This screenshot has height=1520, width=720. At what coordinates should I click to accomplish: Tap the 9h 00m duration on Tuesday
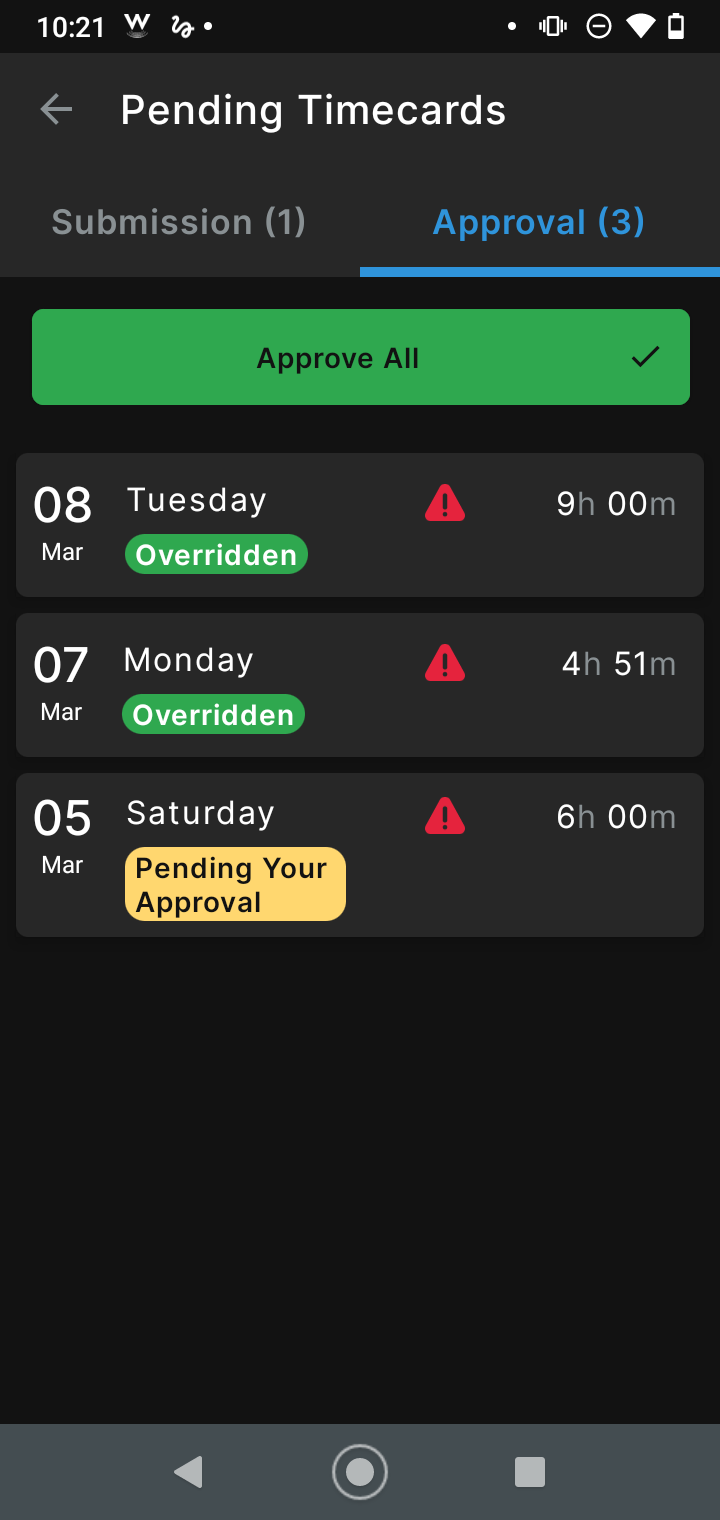[x=616, y=503]
